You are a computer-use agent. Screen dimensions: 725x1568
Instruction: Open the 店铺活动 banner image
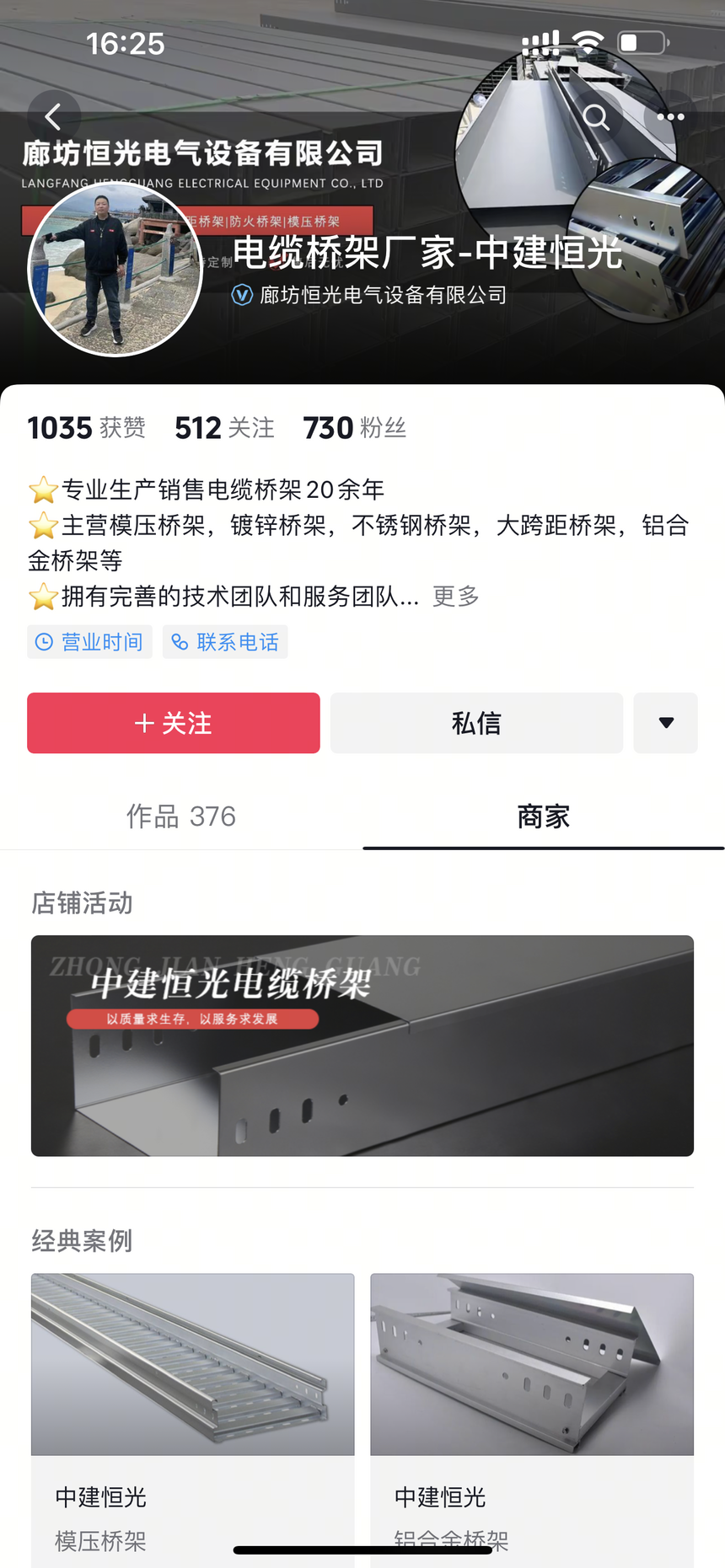362,1045
